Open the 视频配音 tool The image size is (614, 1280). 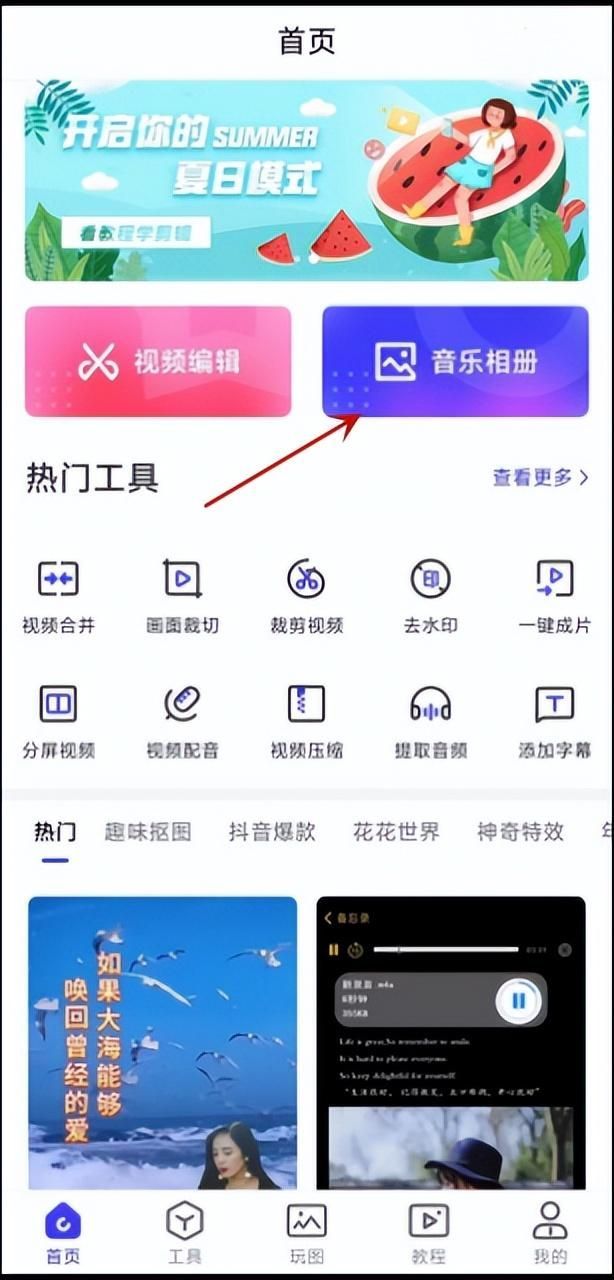coord(182,722)
